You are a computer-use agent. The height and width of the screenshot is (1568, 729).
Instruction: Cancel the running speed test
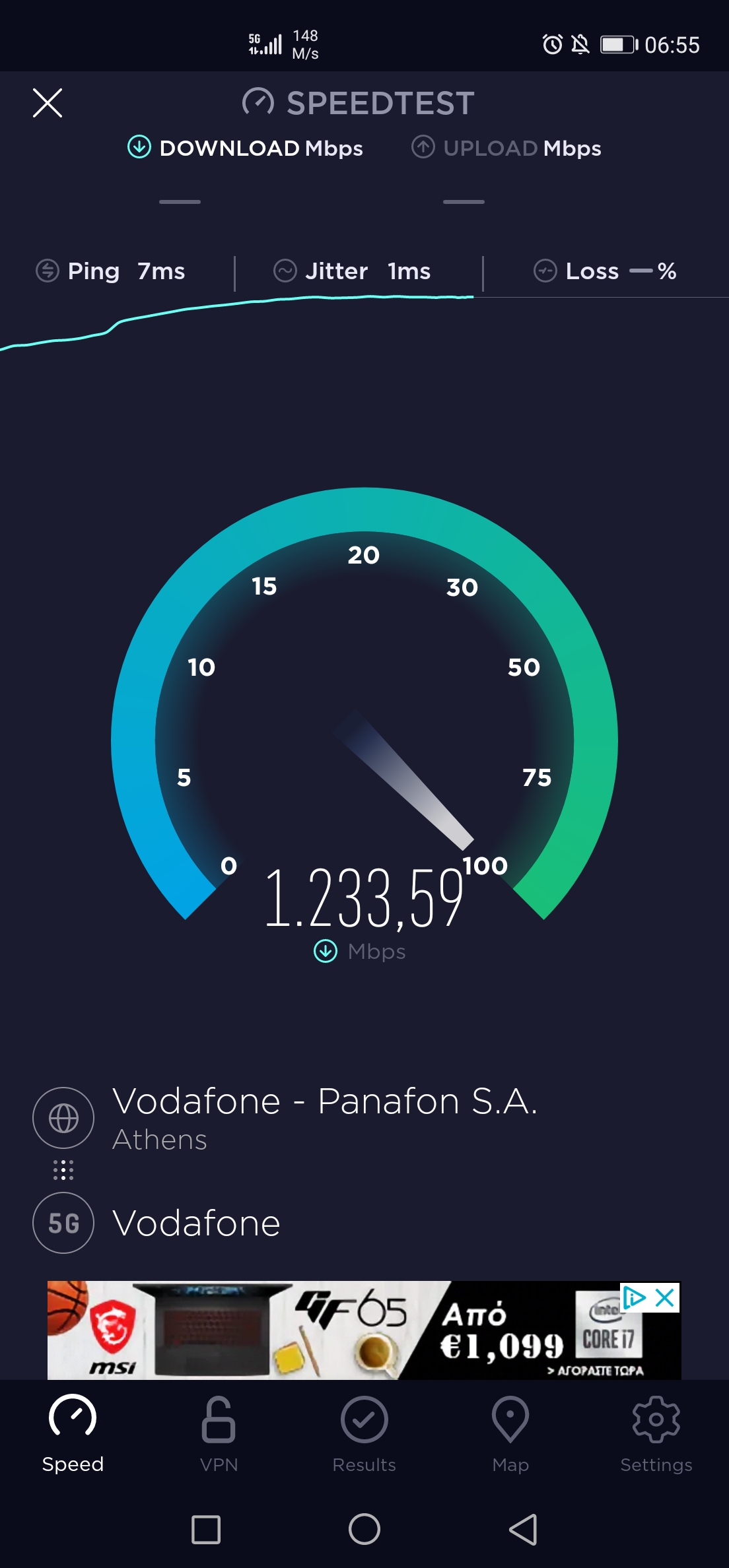click(48, 103)
